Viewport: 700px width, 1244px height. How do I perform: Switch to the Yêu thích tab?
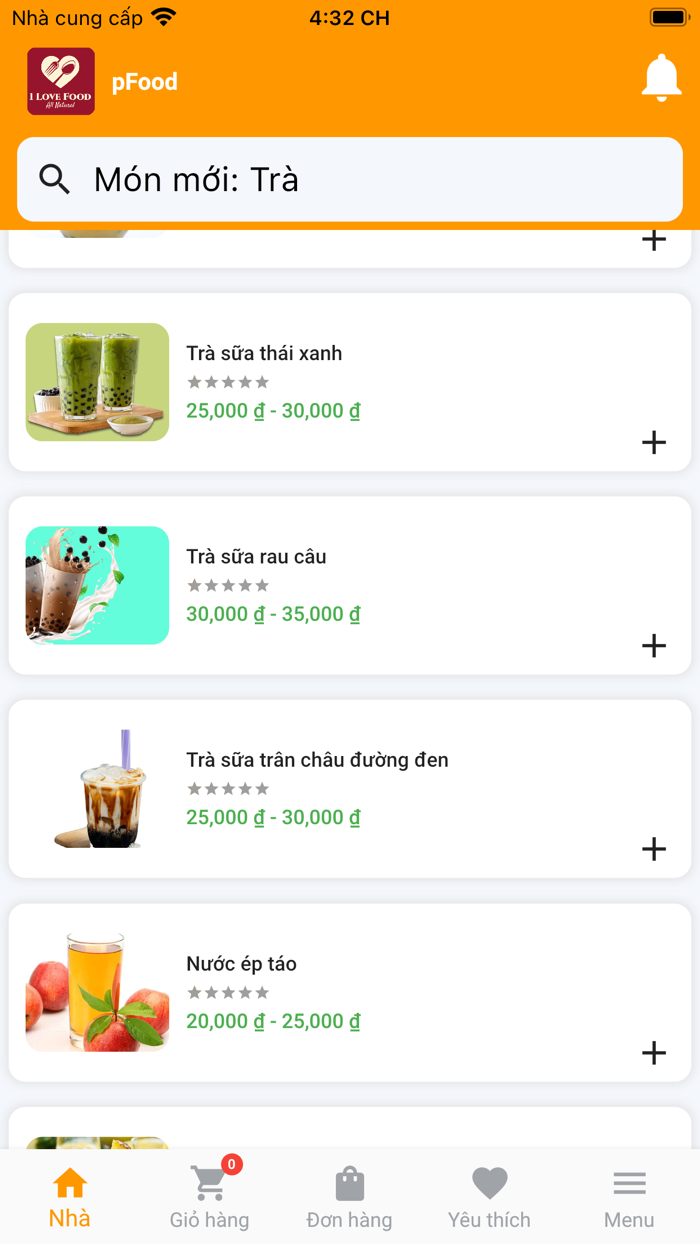489,1198
